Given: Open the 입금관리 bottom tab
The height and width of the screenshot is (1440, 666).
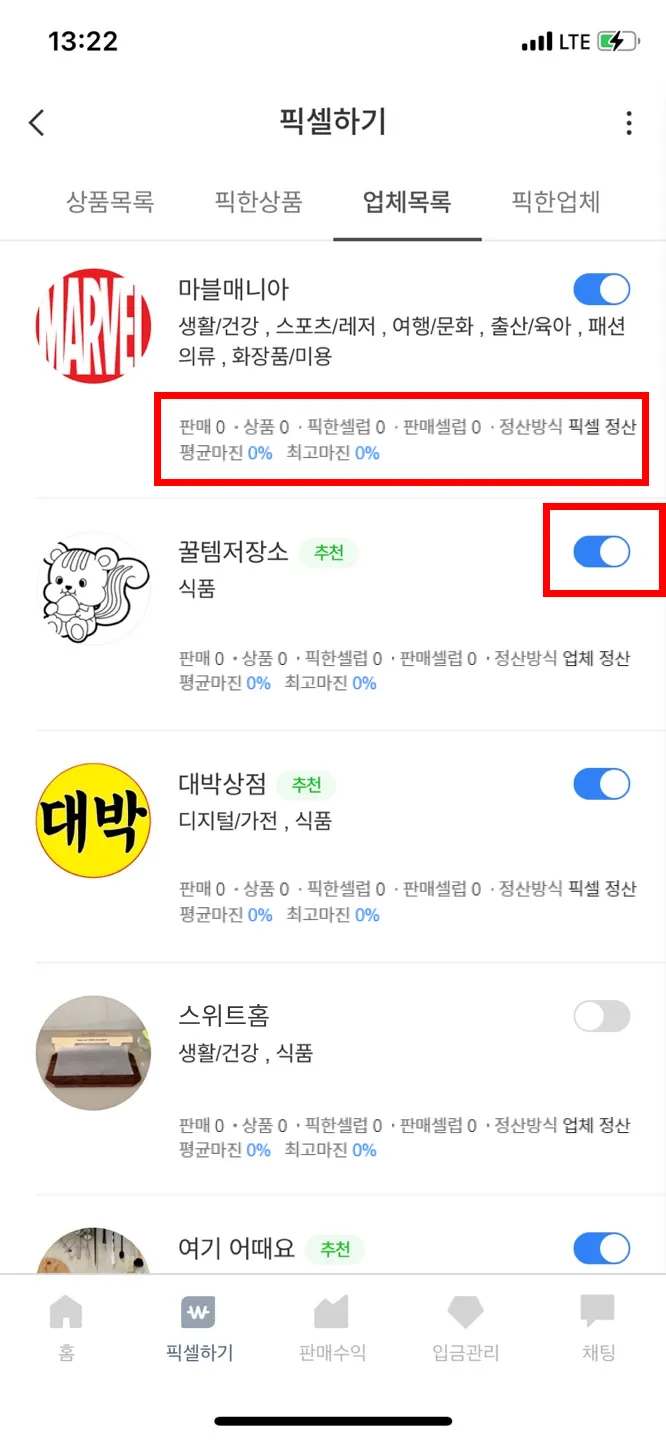Looking at the screenshot, I should (x=465, y=1327).
